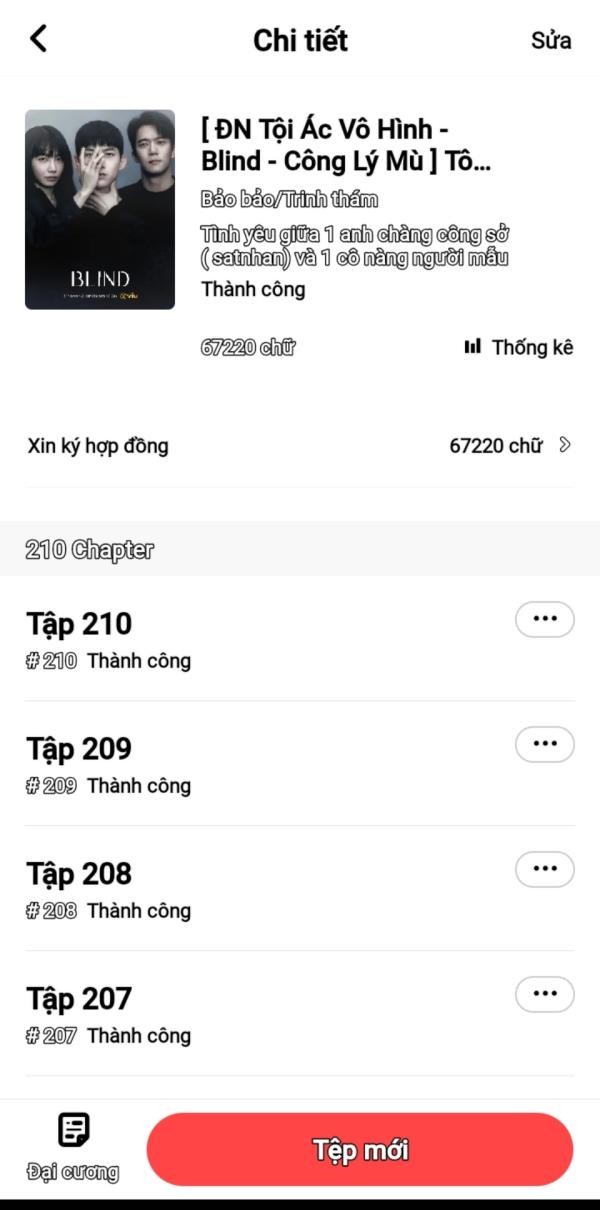The image size is (600, 1210).
Task: Open Thống kê statistics
Action: 519,347
